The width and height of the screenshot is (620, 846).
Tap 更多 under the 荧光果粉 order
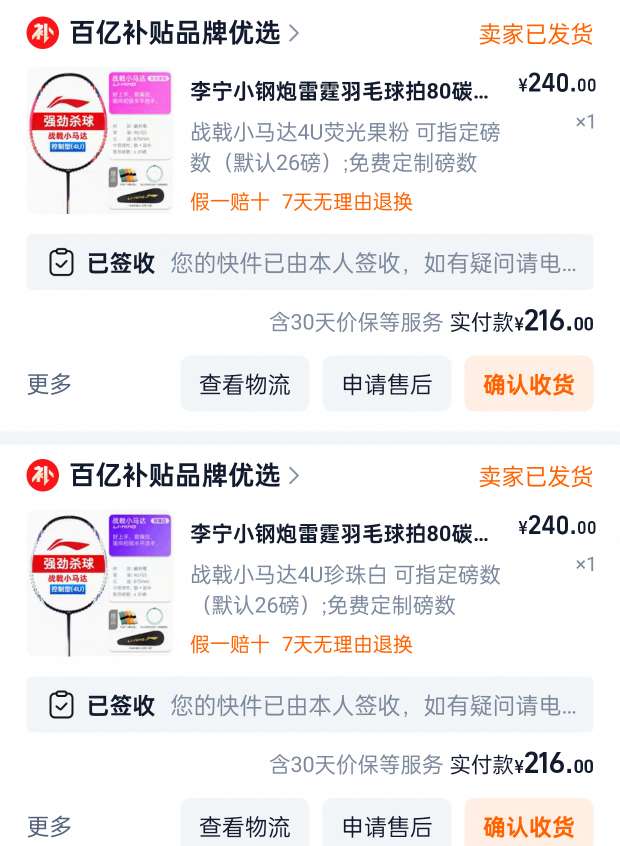point(49,384)
